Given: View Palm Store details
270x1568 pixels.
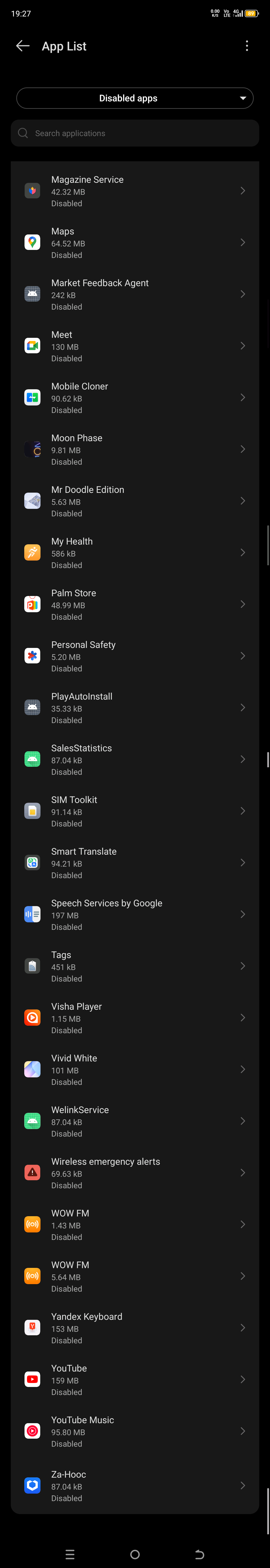Looking at the screenshot, I should click(x=135, y=604).
